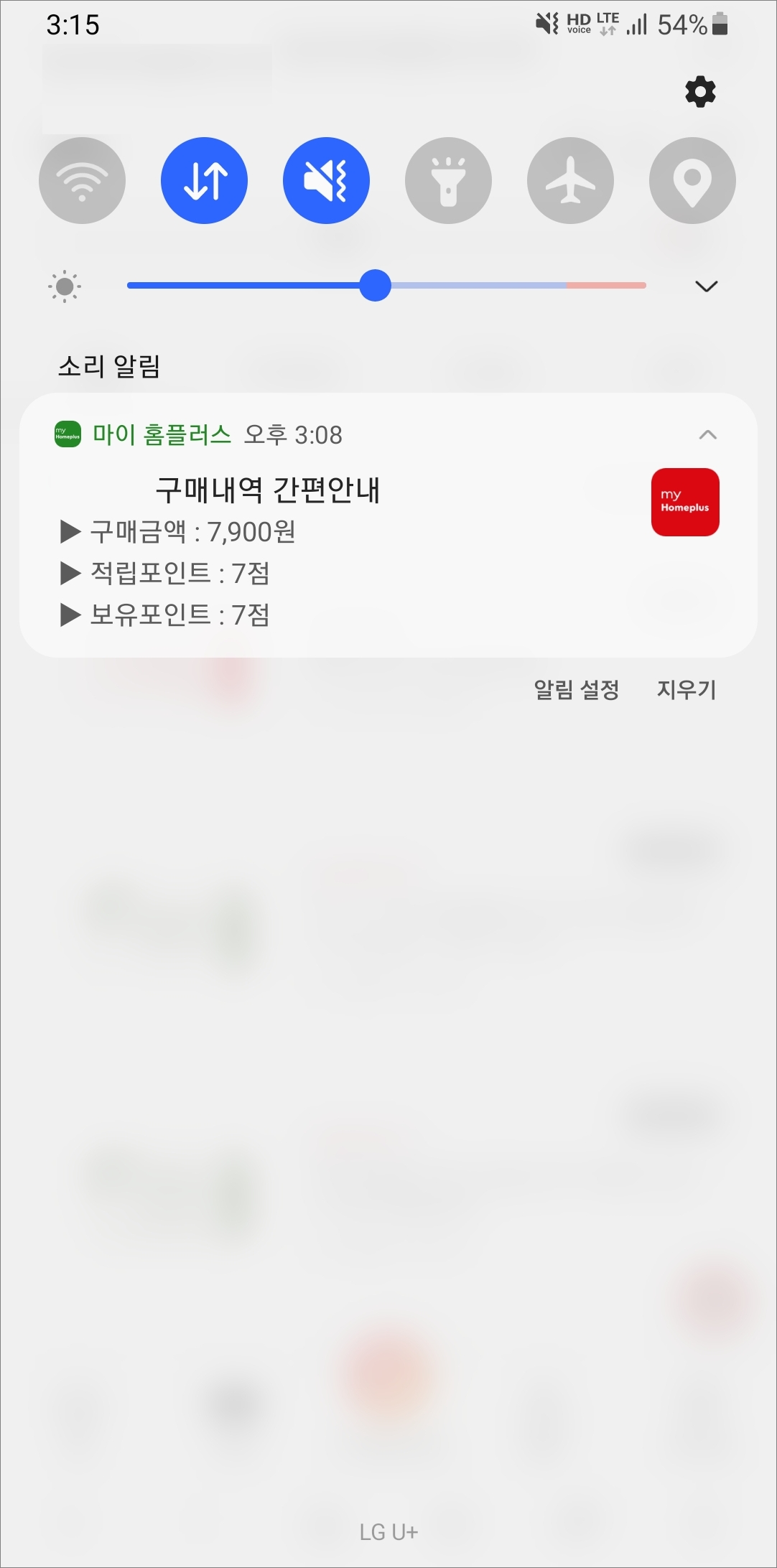Toggle Wi-Fi off
This screenshot has width=777, height=1568.
tap(82, 180)
